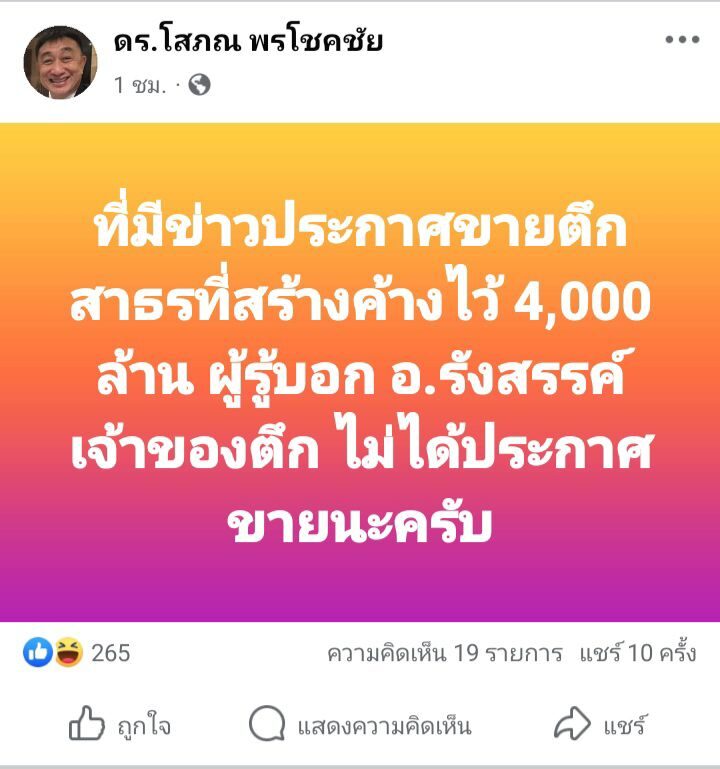Open the colored background text post
Screen dimensions: 720x769
point(360,372)
